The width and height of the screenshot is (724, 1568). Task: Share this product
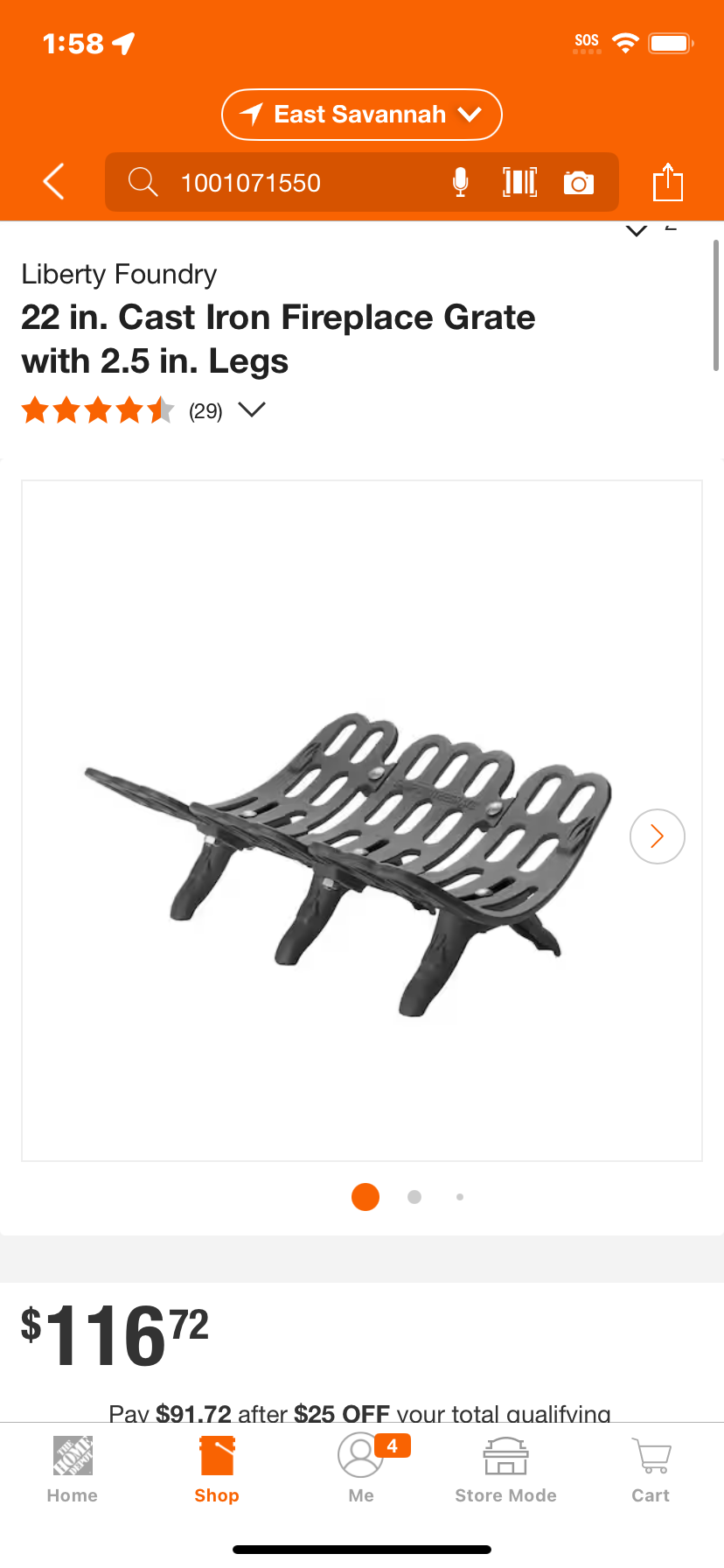[x=668, y=182]
